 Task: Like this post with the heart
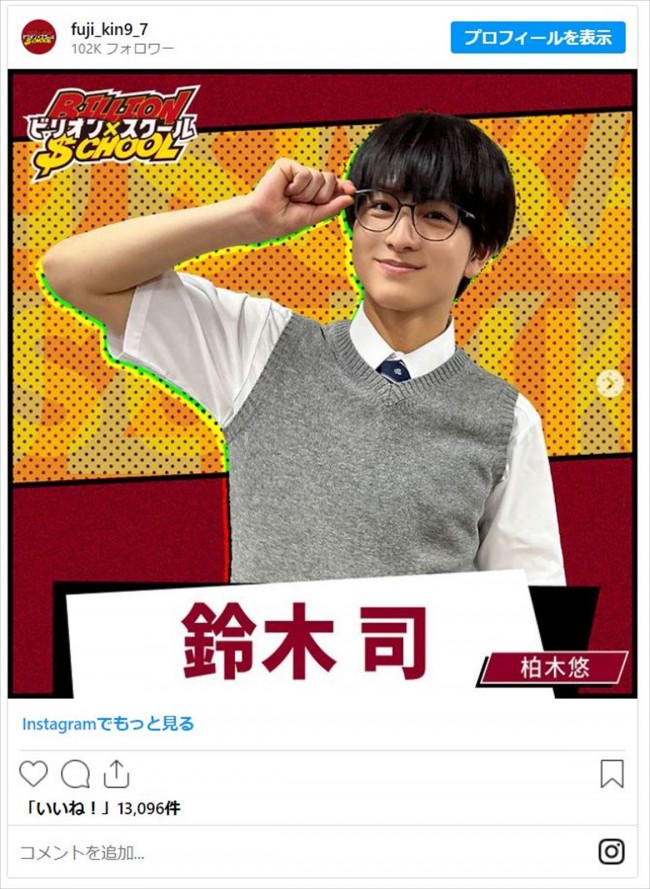tap(34, 774)
